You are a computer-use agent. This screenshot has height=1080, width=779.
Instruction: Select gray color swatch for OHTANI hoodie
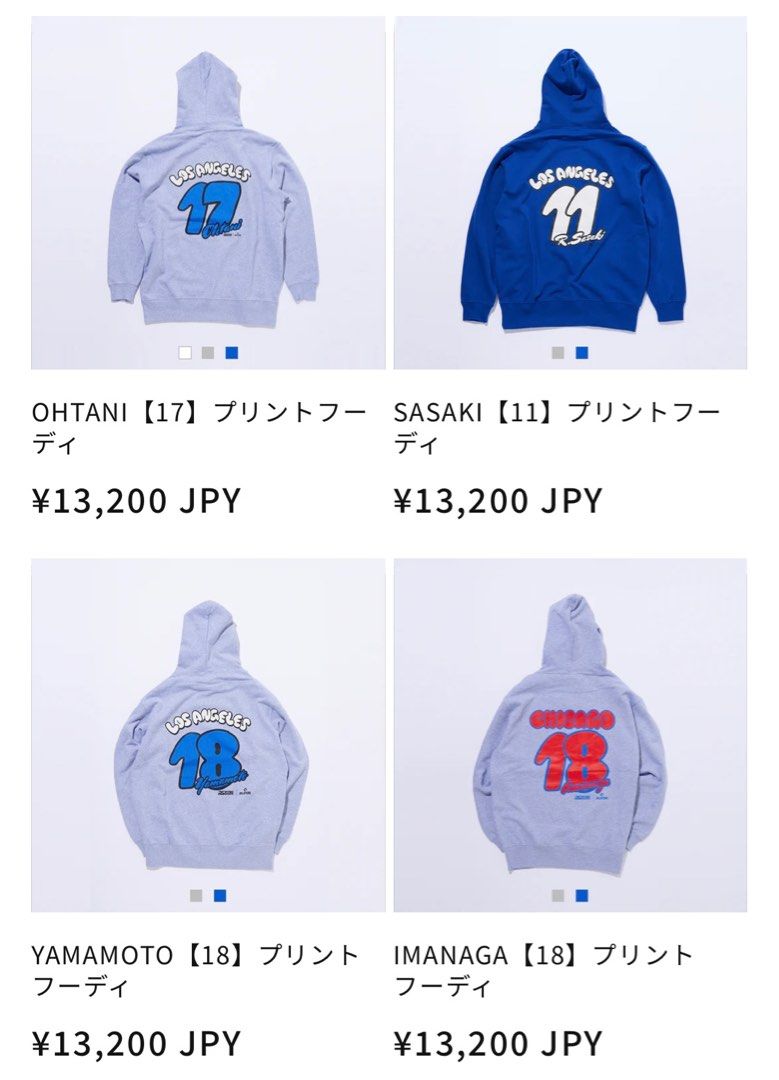tap(208, 352)
